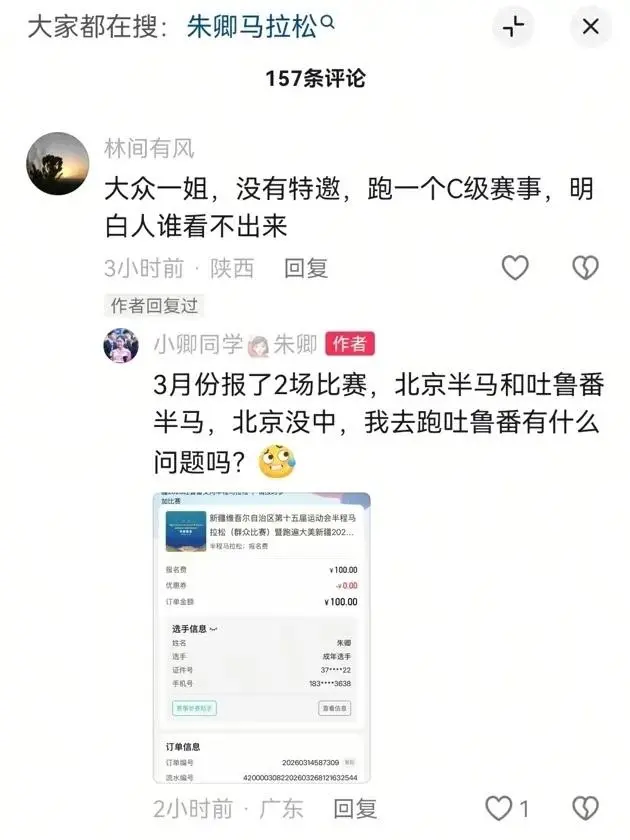Reply to 小卿同学's author comment

(x=354, y=808)
